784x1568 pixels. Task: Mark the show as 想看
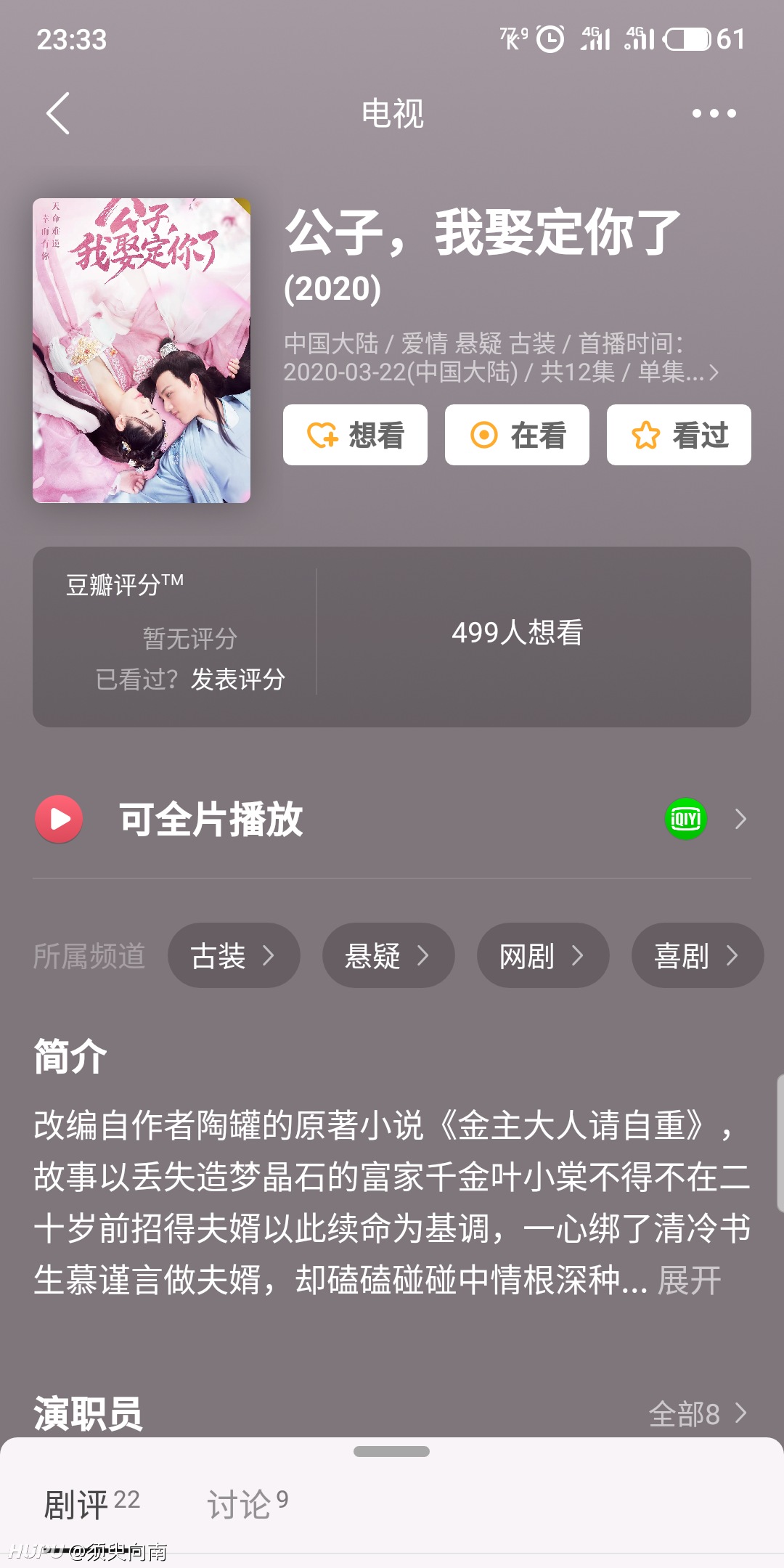355,435
